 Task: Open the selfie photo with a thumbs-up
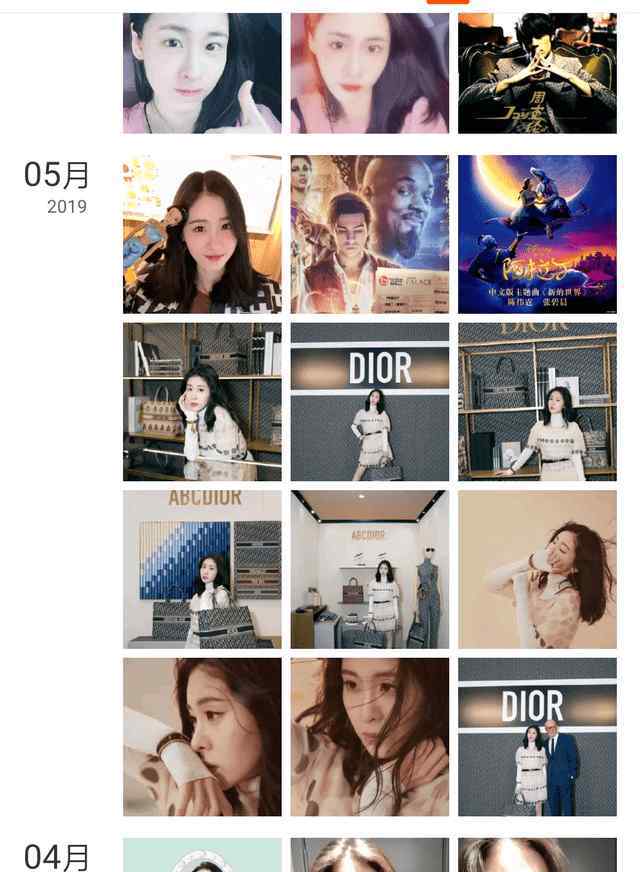tap(202, 73)
